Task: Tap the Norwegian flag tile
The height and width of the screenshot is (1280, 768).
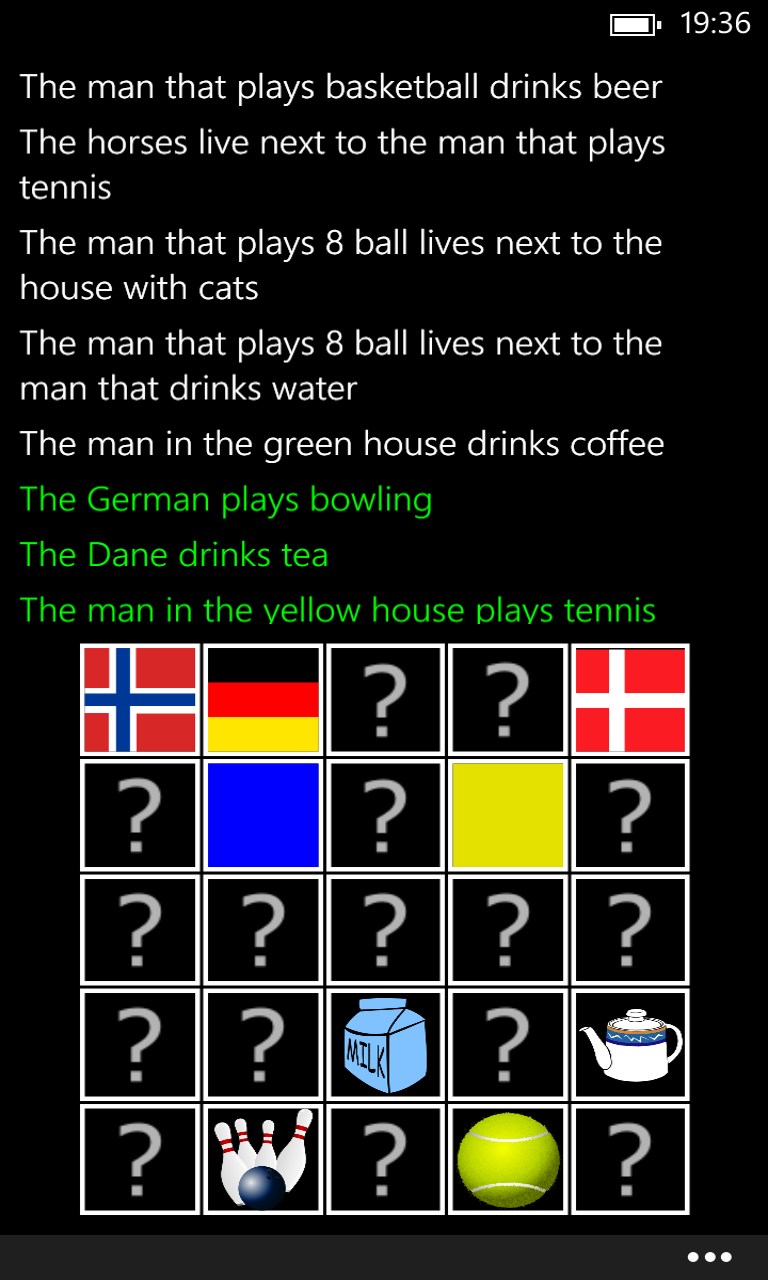Action: pyautogui.click(x=140, y=700)
